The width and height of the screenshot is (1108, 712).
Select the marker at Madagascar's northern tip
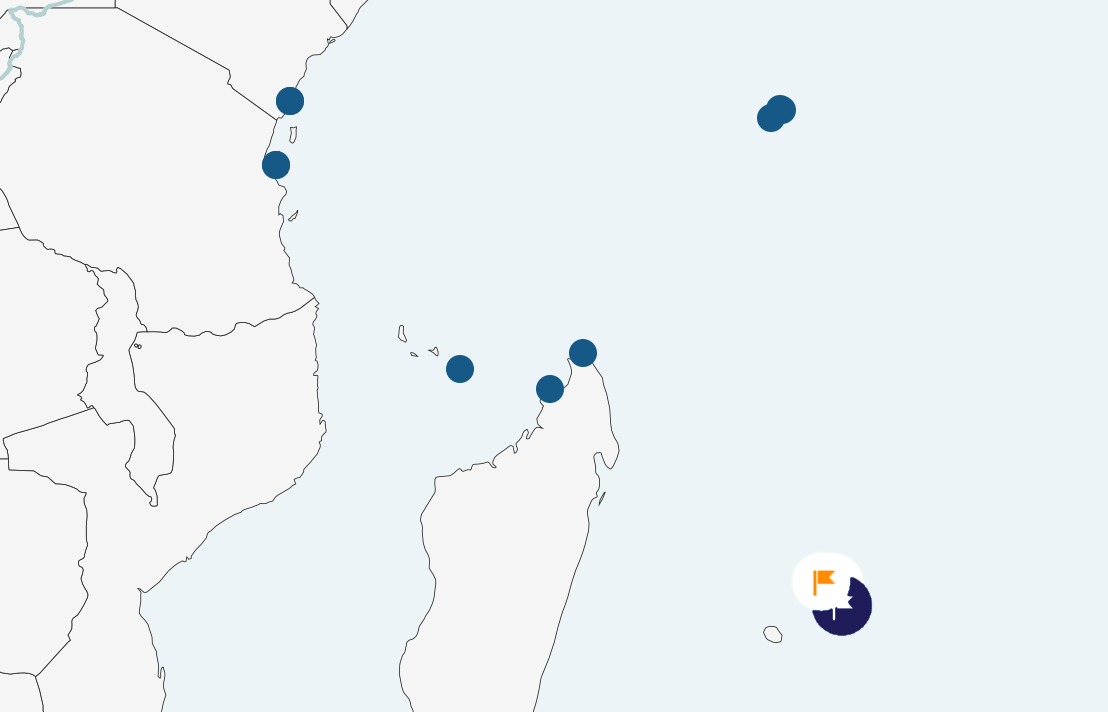point(583,353)
